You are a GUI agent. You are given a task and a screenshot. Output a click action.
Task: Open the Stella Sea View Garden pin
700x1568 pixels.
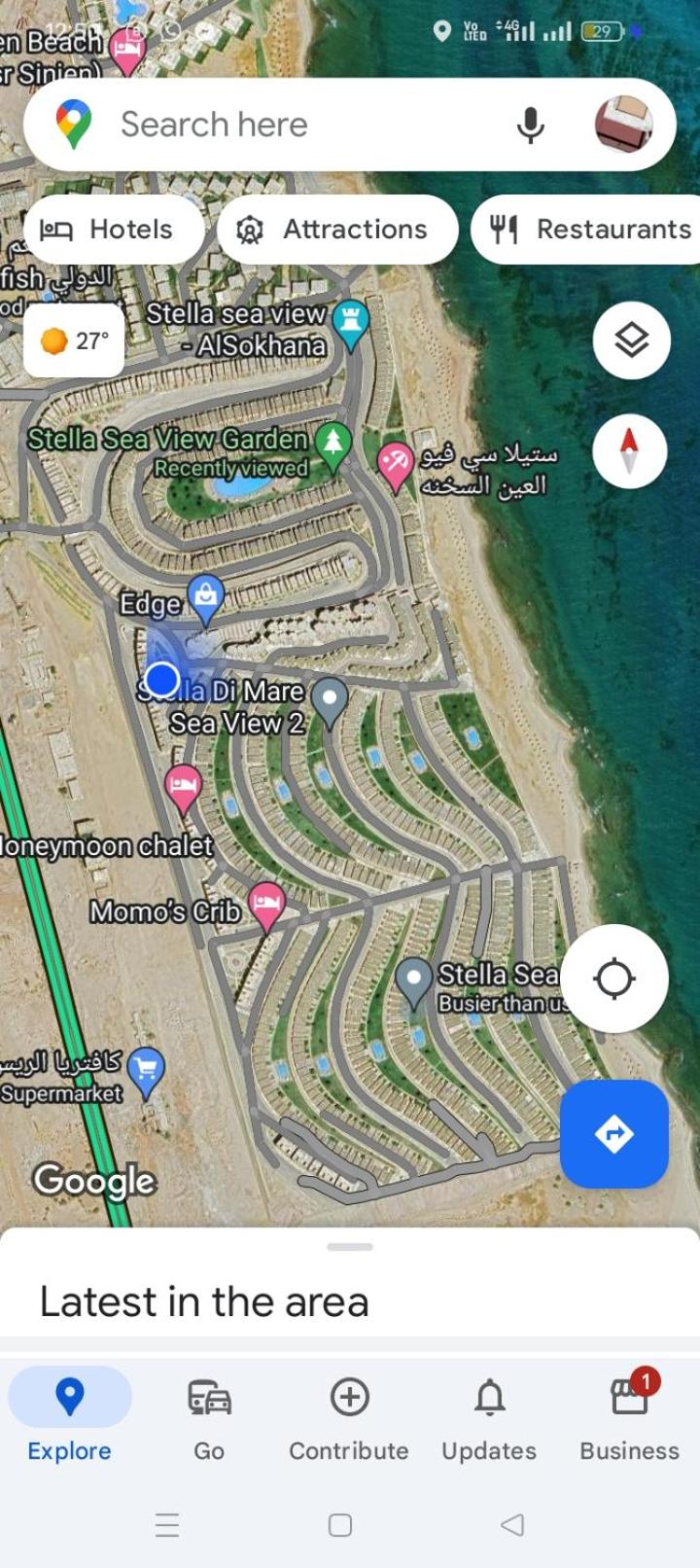click(x=333, y=446)
